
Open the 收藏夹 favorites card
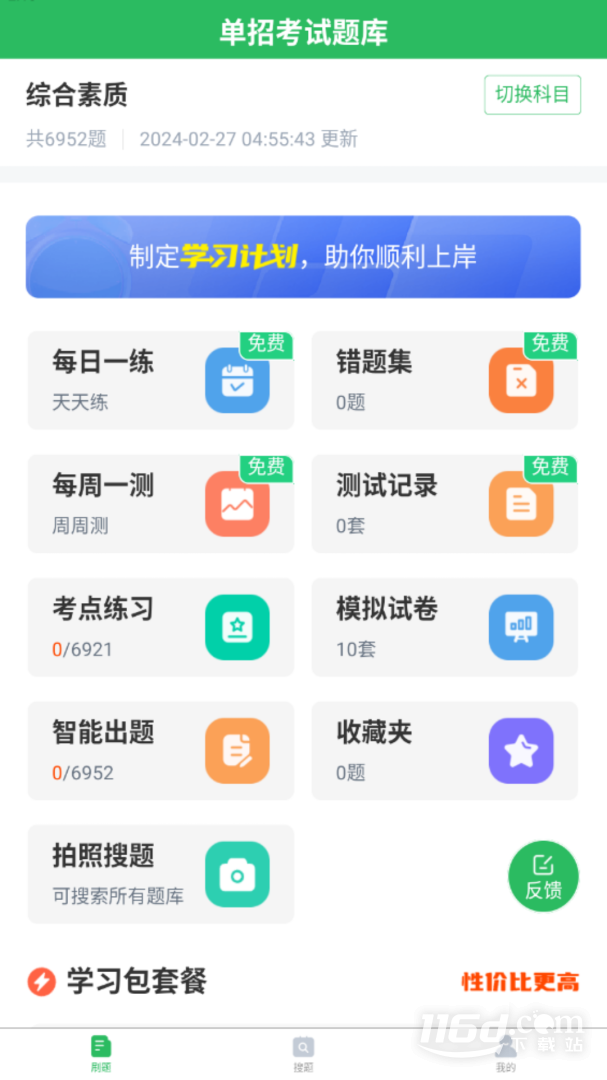[445, 751]
